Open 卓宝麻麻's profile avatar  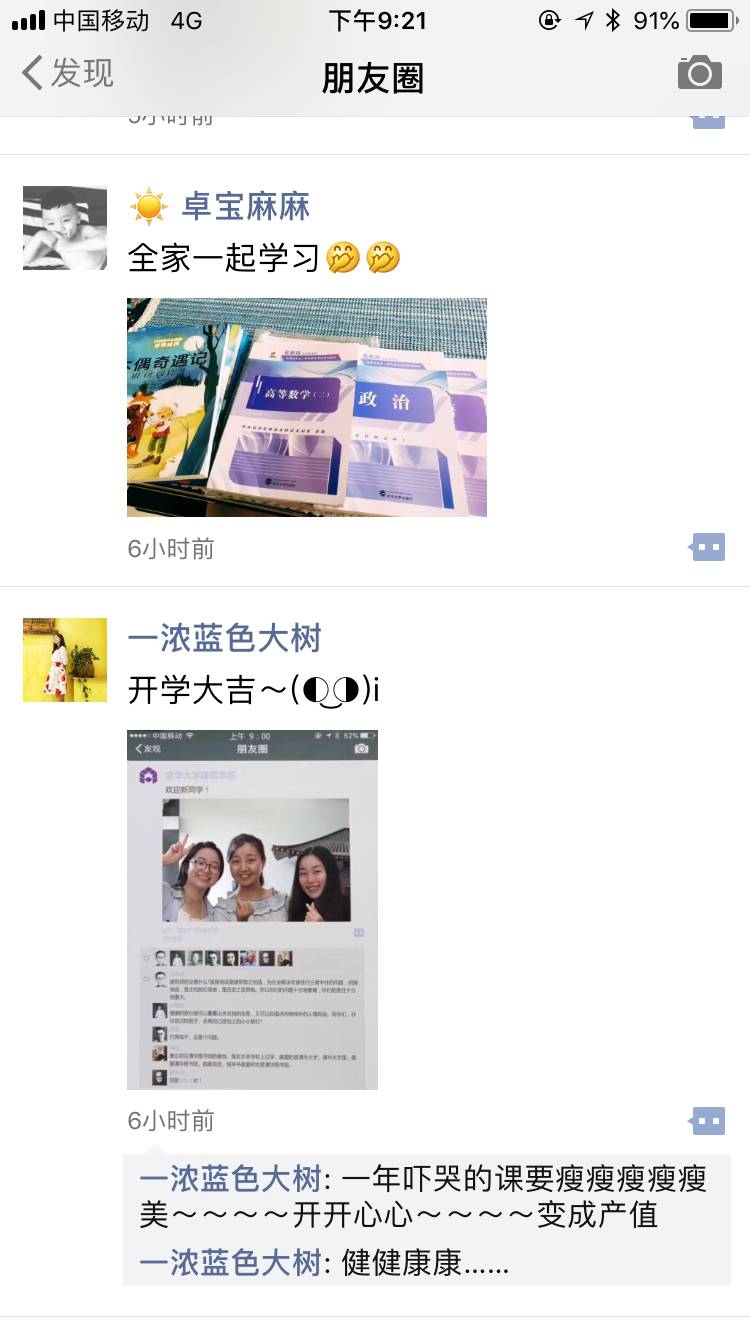[65, 228]
